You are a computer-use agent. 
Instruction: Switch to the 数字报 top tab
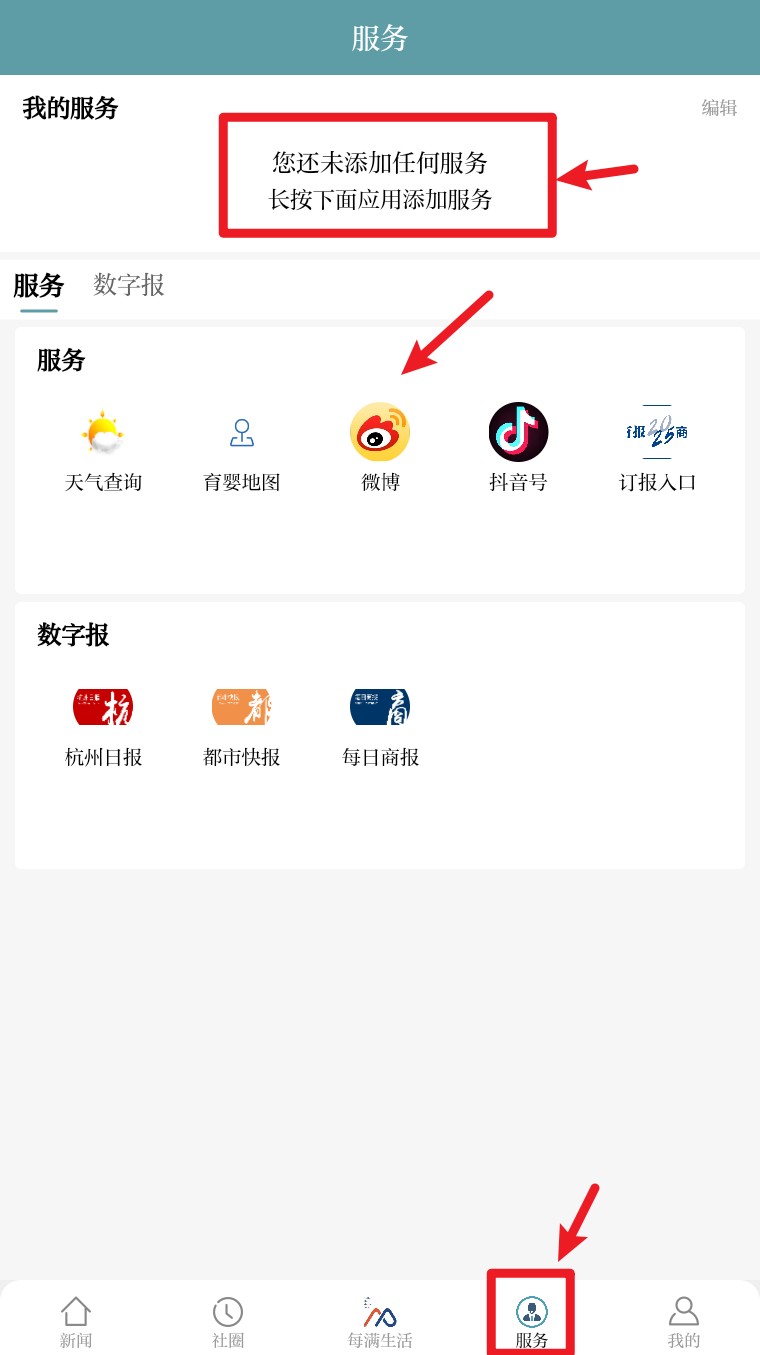coord(129,285)
